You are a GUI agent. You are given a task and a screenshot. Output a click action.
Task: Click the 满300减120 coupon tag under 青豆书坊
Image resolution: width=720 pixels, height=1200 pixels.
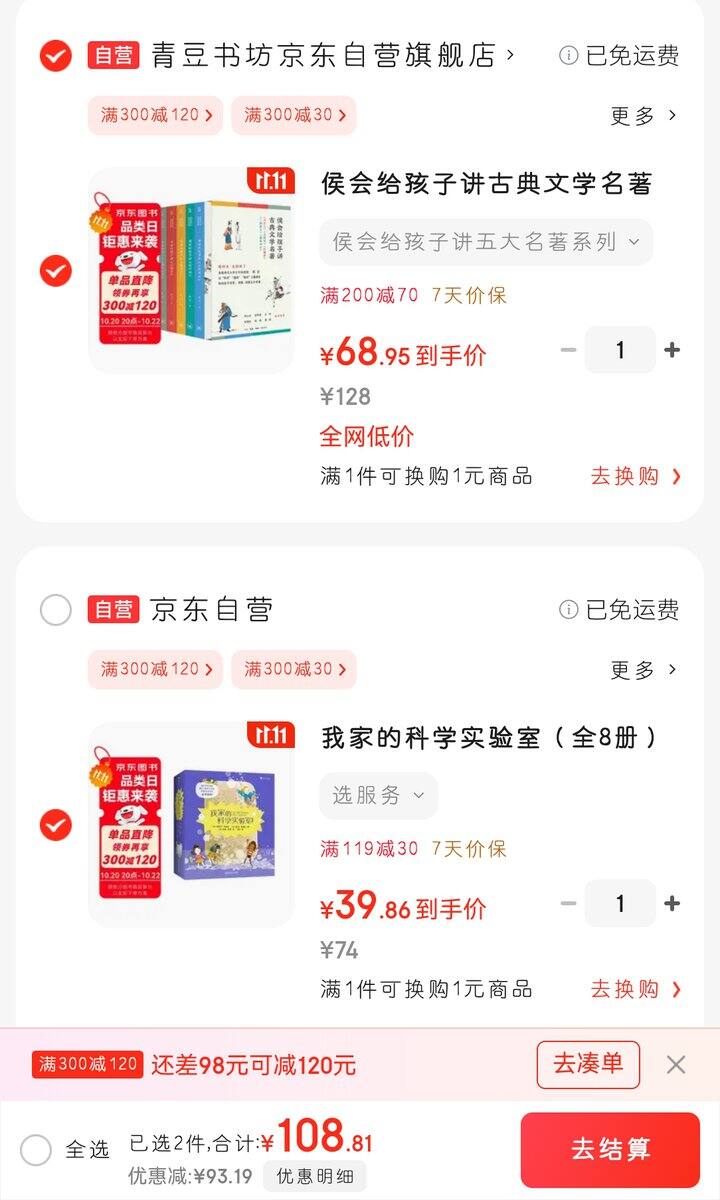coord(155,115)
